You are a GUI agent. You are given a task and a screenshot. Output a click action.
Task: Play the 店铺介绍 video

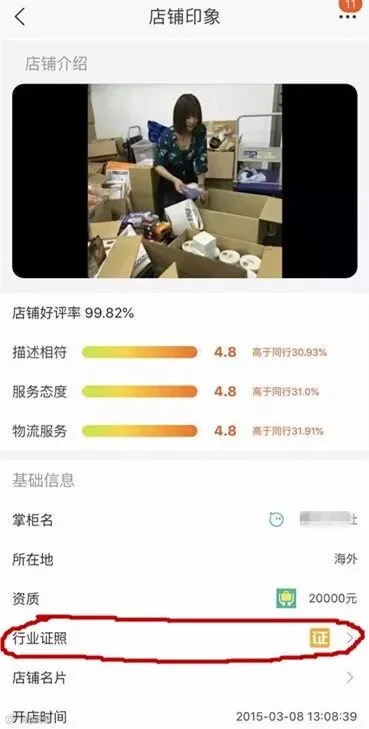click(x=184, y=181)
